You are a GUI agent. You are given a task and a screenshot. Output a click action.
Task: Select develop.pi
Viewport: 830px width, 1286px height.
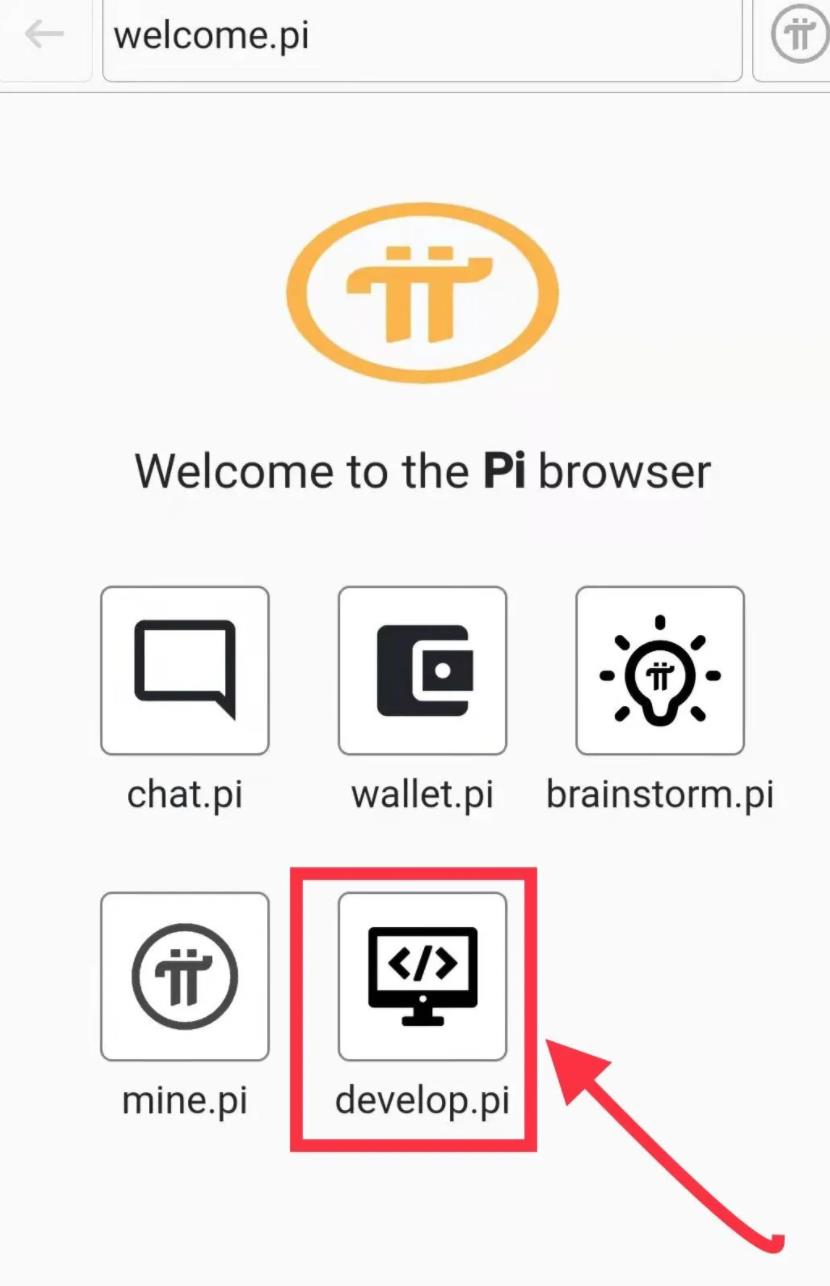click(x=422, y=976)
